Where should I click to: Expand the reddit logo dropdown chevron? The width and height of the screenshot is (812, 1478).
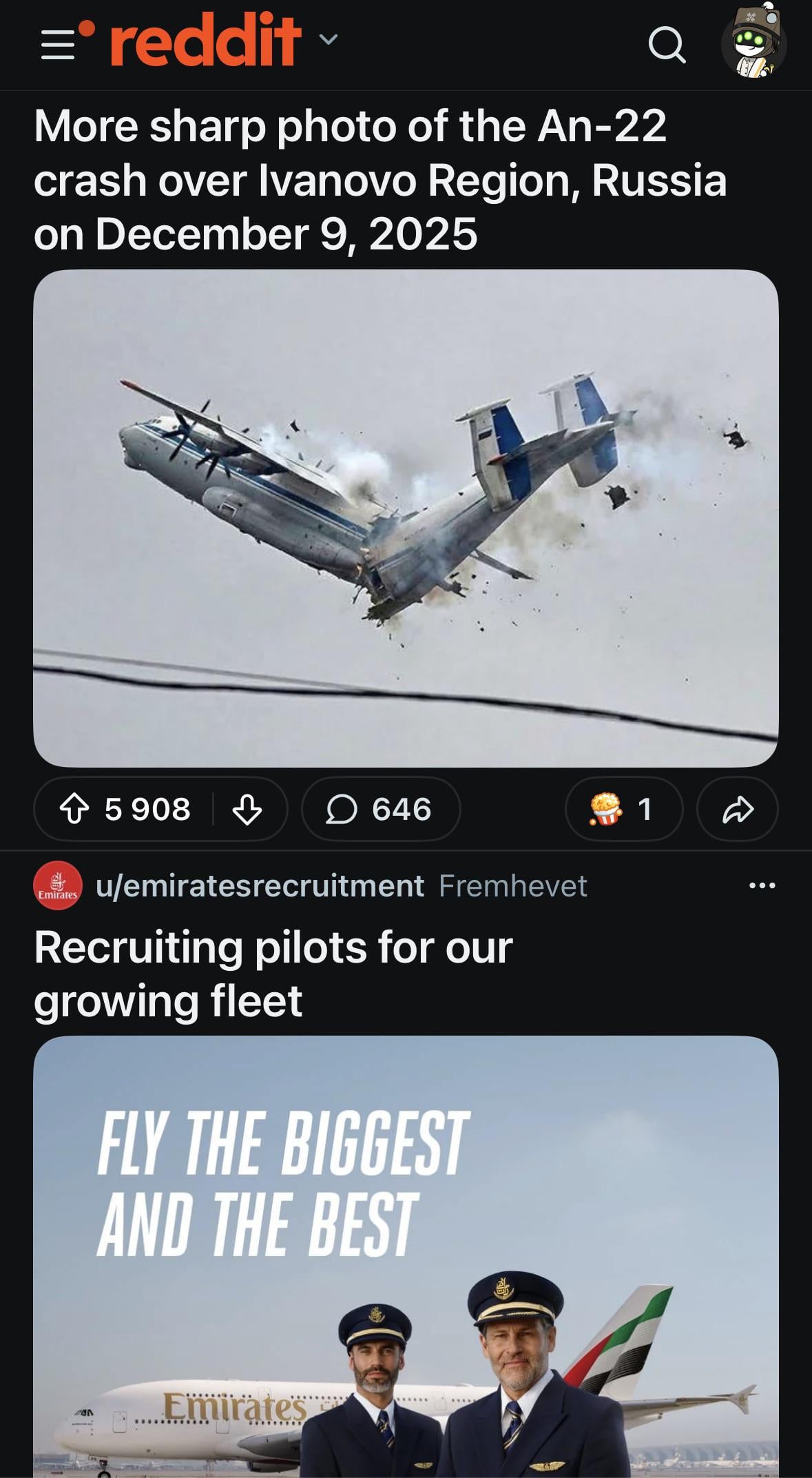(329, 41)
